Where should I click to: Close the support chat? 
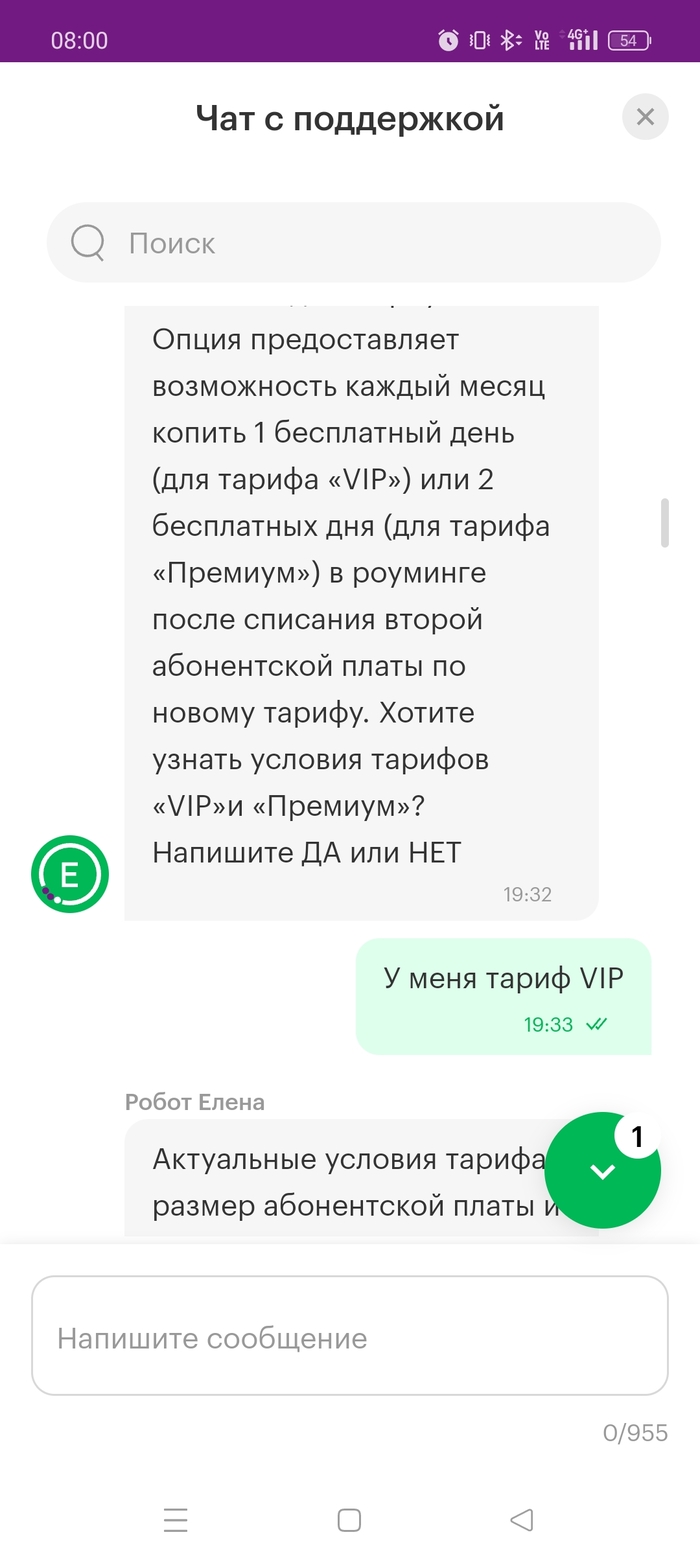click(645, 117)
